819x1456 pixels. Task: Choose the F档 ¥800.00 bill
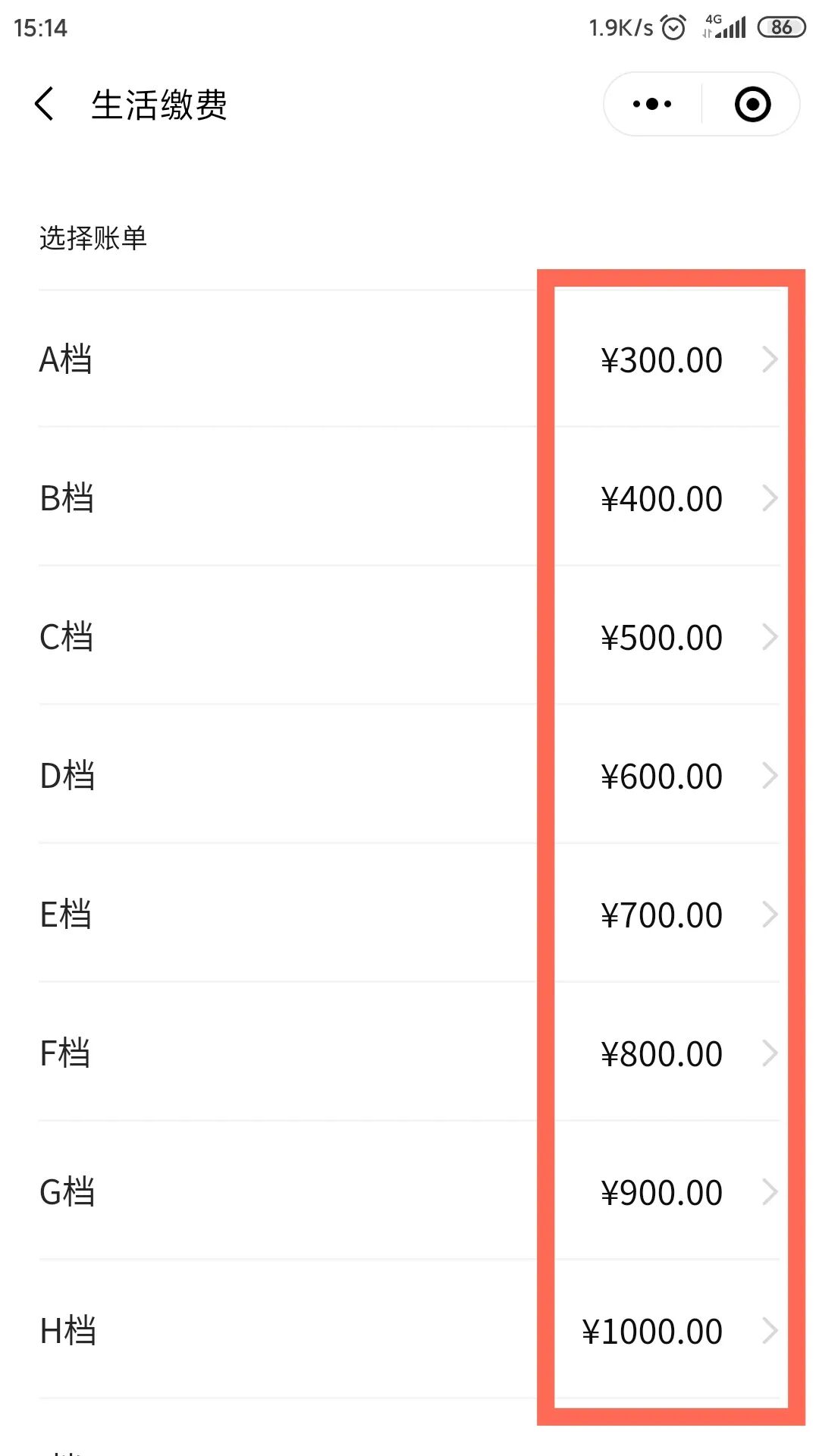(x=409, y=1053)
